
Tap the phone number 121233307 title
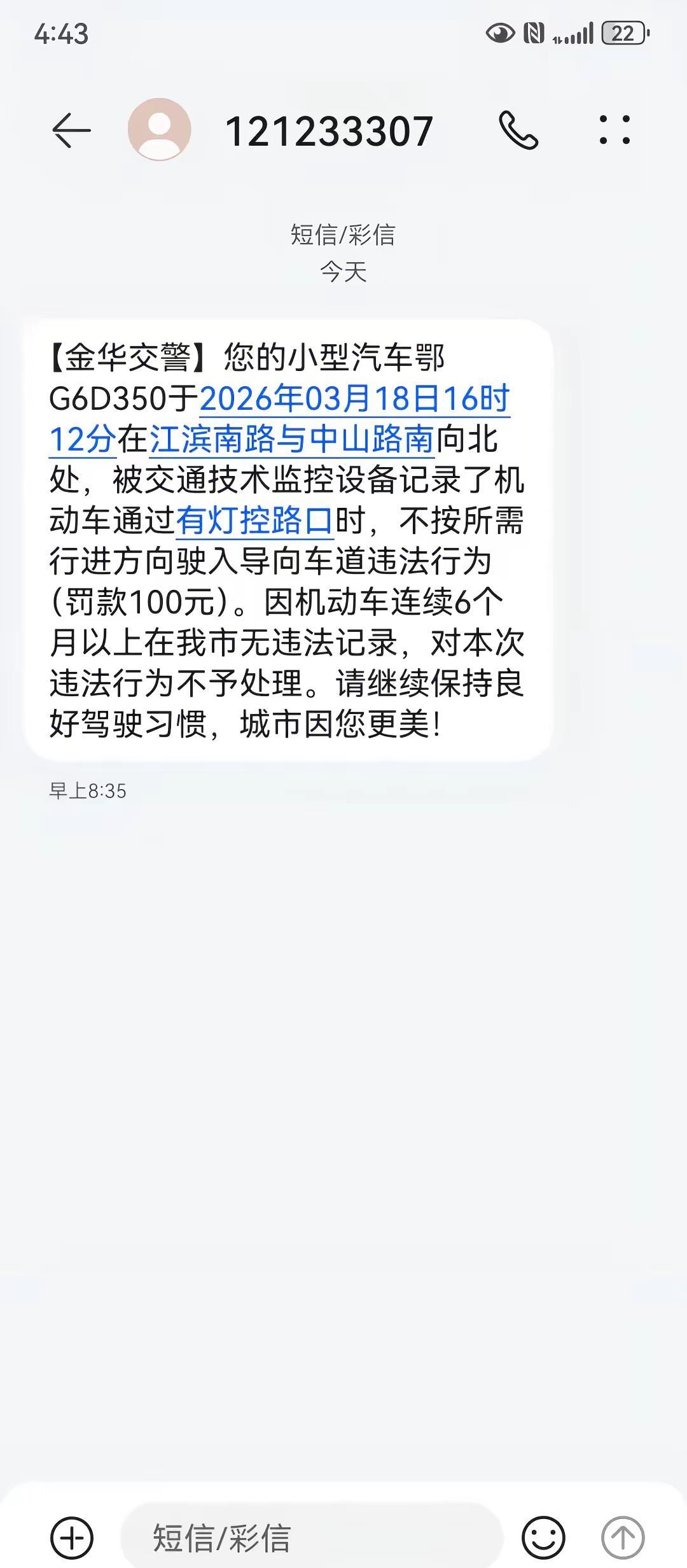point(331,130)
